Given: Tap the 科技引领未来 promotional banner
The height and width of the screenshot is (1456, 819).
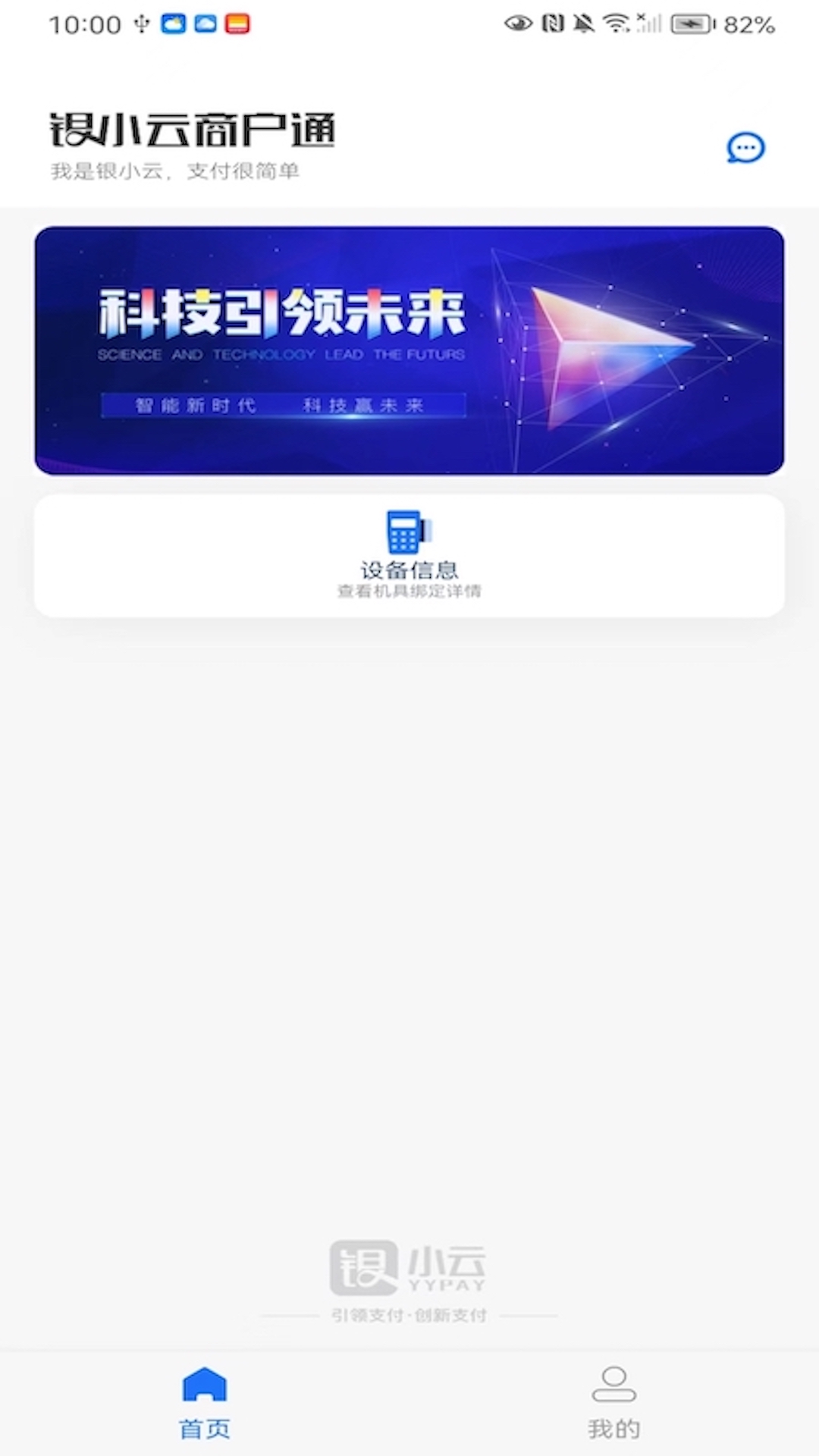Looking at the screenshot, I should click(409, 349).
